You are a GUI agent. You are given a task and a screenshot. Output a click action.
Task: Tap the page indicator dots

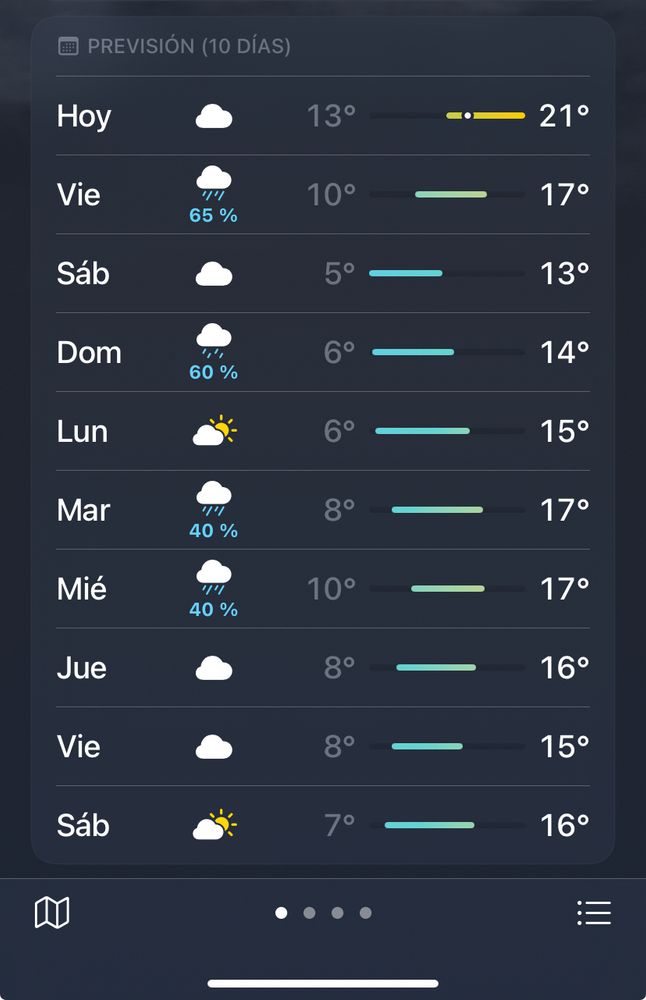323,912
